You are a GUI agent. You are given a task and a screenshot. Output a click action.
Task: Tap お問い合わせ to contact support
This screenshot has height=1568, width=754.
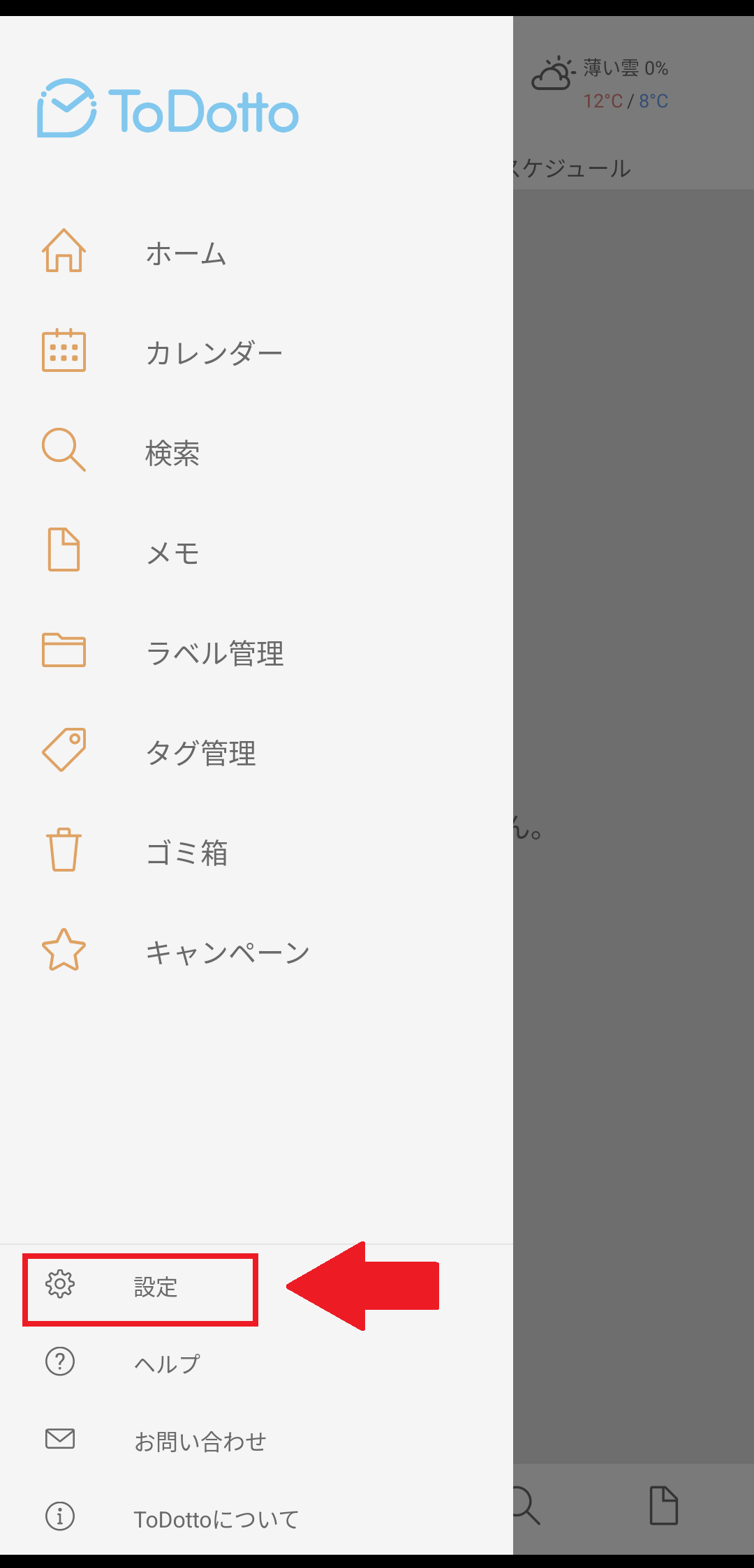(256, 1440)
